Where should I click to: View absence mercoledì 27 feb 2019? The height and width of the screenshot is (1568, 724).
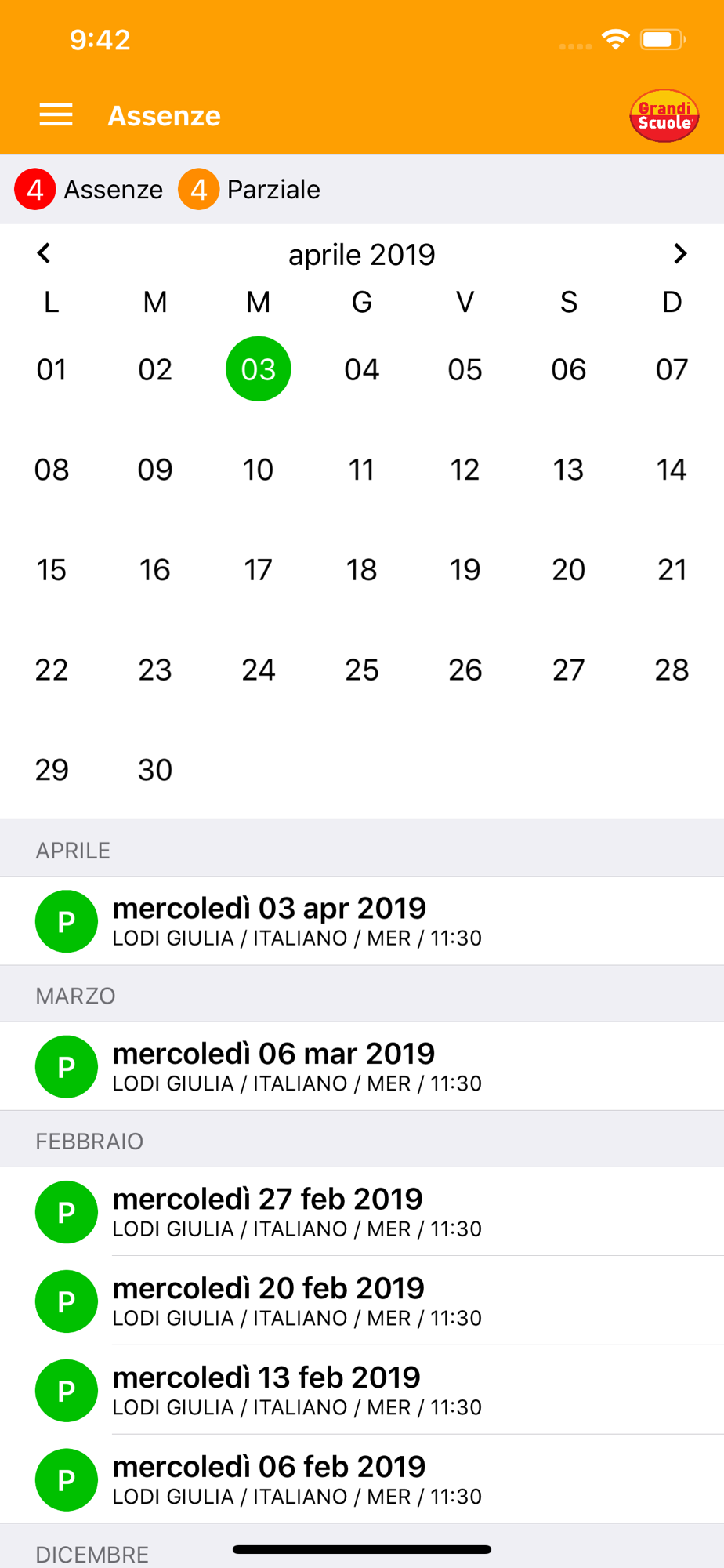362,1212
